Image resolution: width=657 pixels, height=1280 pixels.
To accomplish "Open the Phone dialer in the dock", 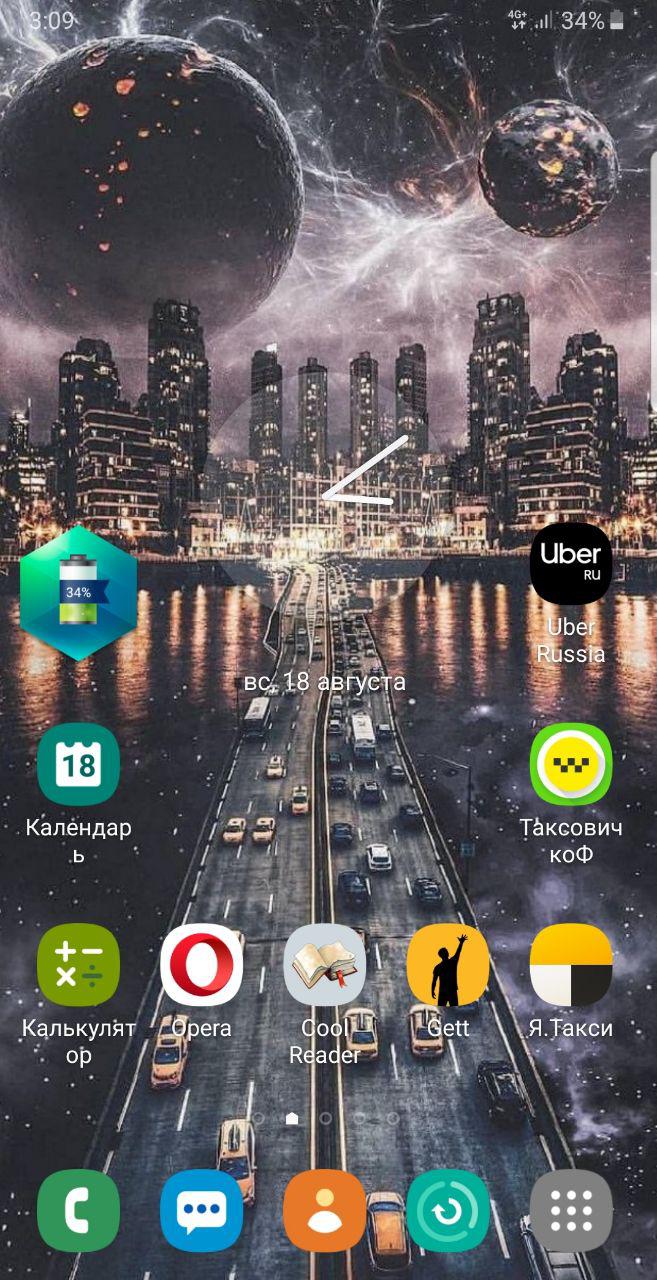I will [x=78, y=1210].
